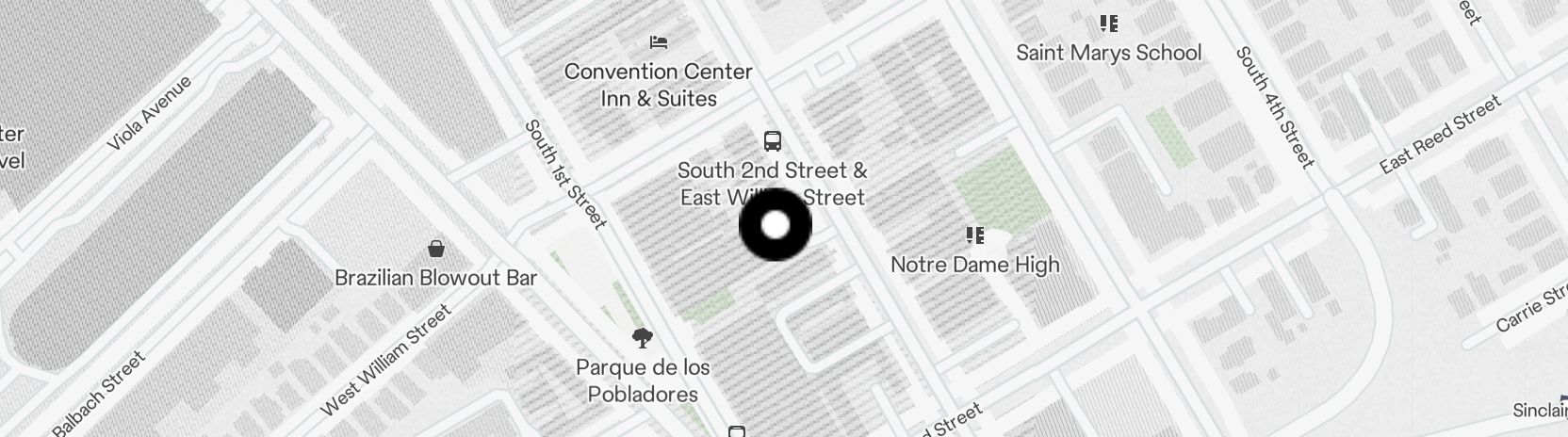Screen dimensions: 1568x437
Task: Tap the black location marker pin
Action: pyautogui.click(x=775, y=225)
